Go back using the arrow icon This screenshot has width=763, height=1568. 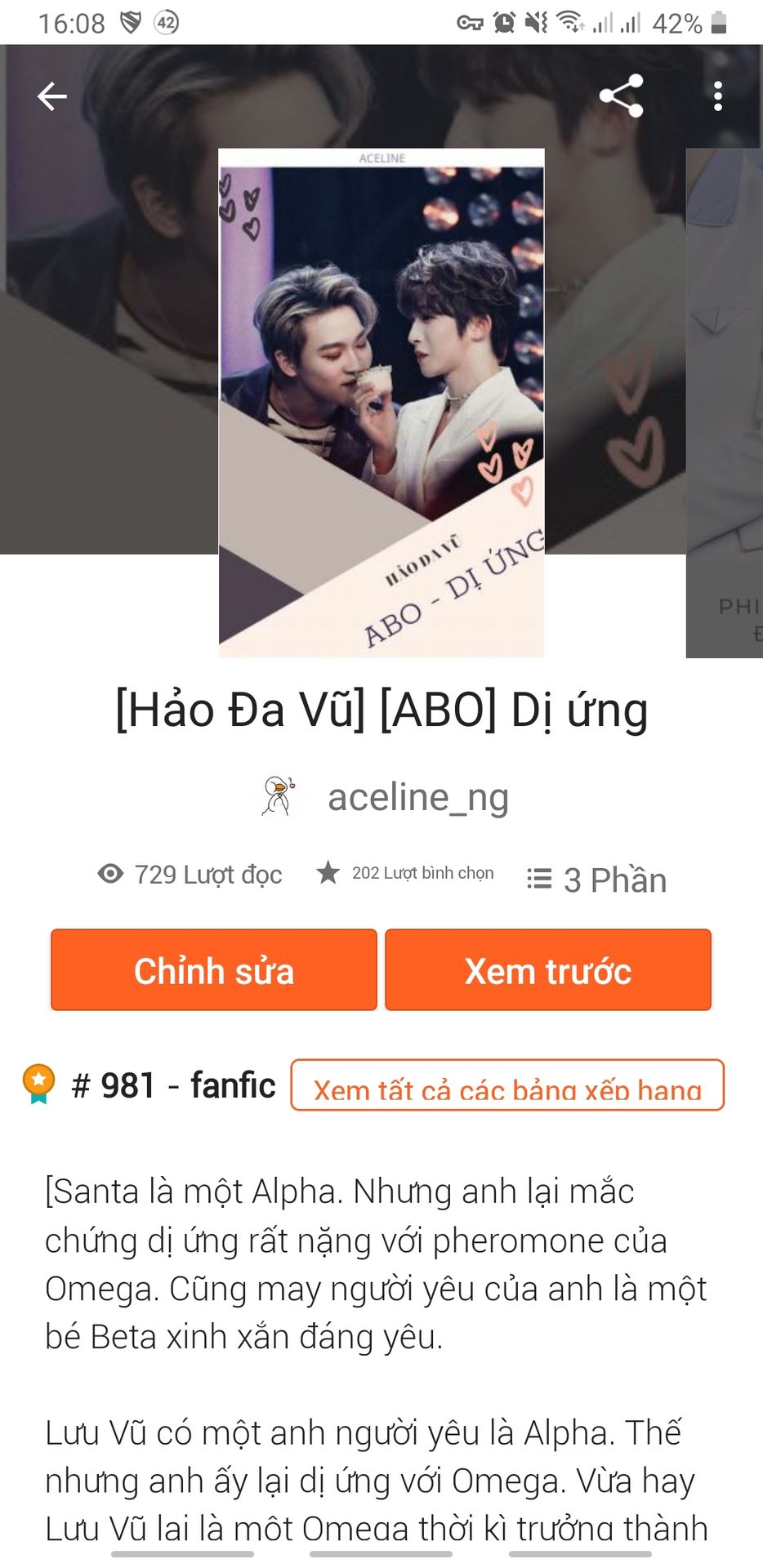click(x=52, y=96)
